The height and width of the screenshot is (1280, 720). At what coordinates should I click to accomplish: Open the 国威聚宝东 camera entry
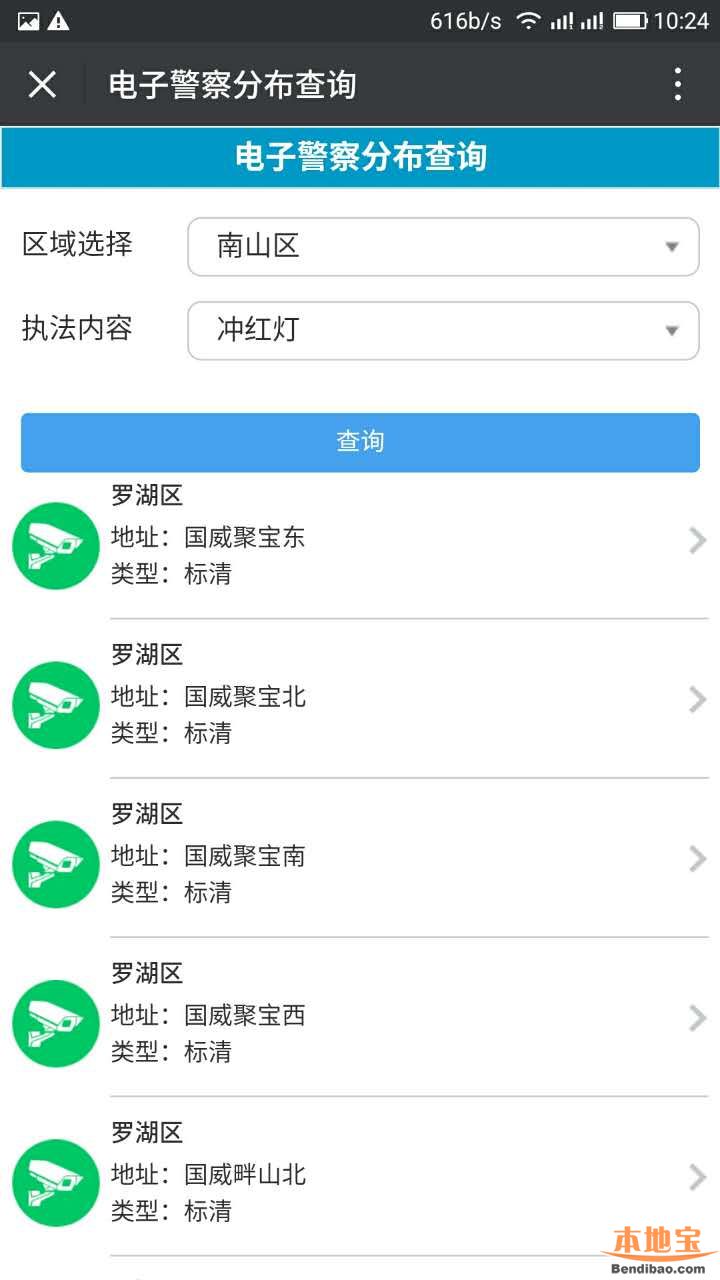tap(360, 540)
